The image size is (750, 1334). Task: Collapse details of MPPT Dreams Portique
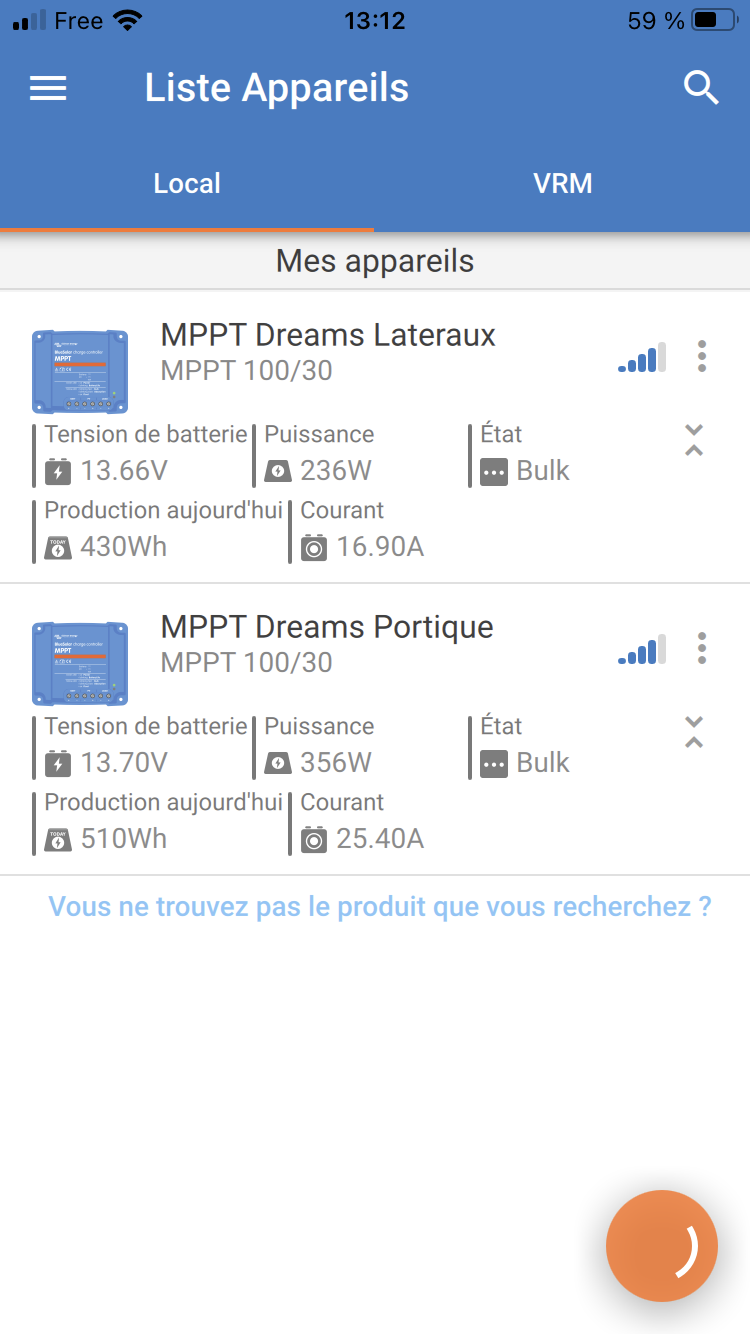(x=694, y=732)
